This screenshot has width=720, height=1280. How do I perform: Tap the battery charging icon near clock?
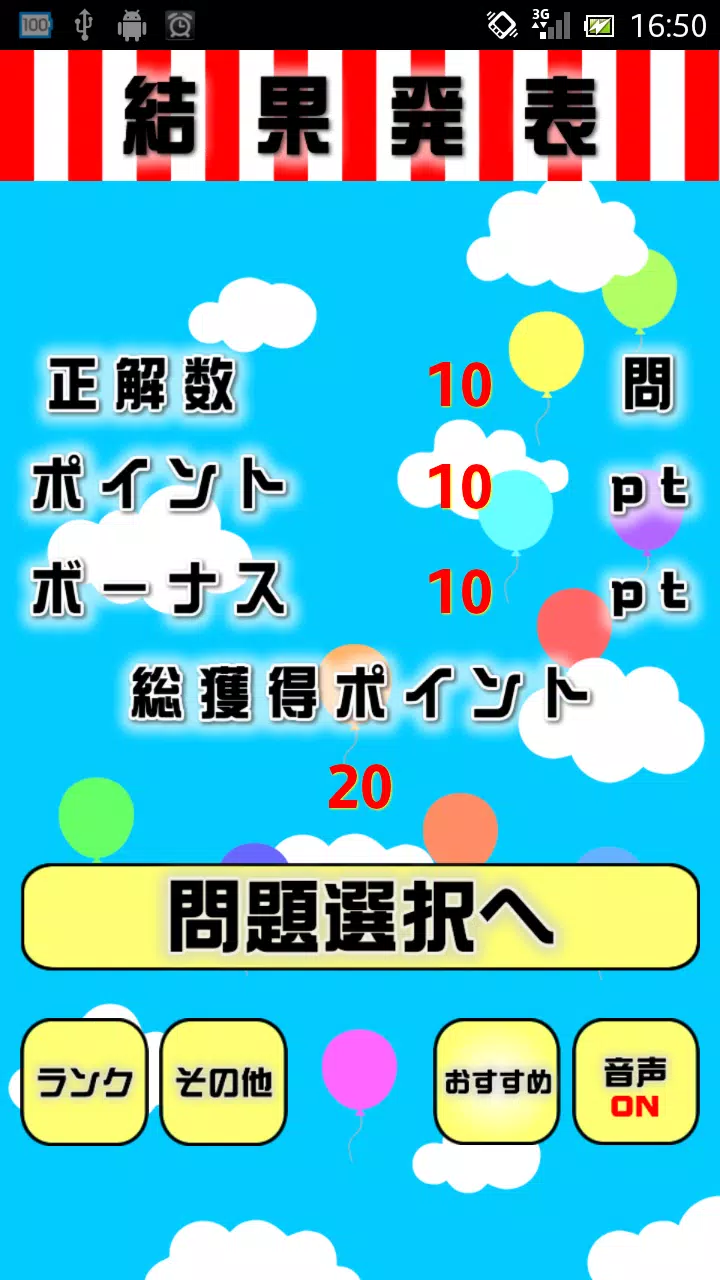[600, 25]
